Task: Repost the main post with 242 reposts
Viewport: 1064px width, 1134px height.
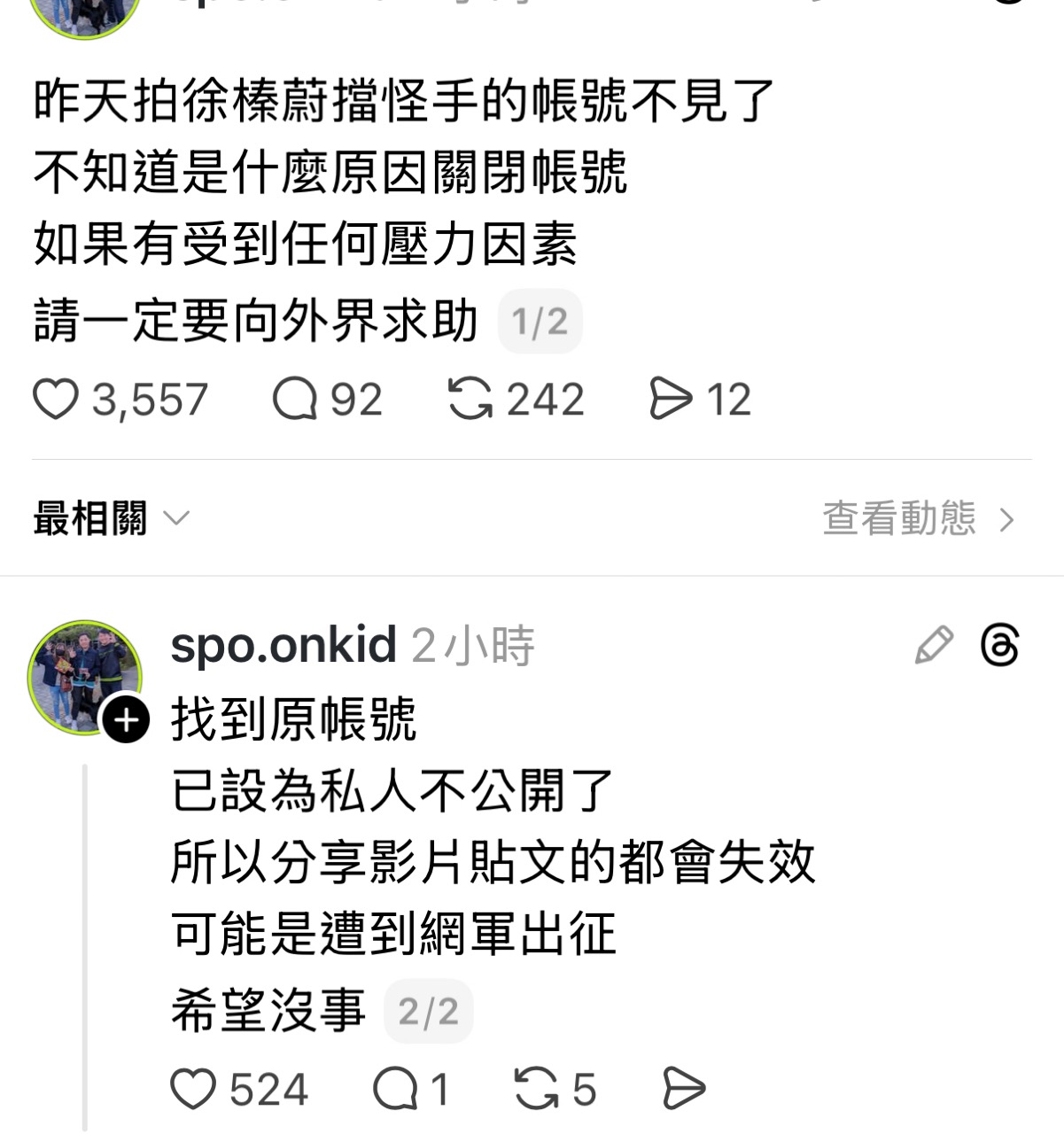Action: click(x=470, y=400)
